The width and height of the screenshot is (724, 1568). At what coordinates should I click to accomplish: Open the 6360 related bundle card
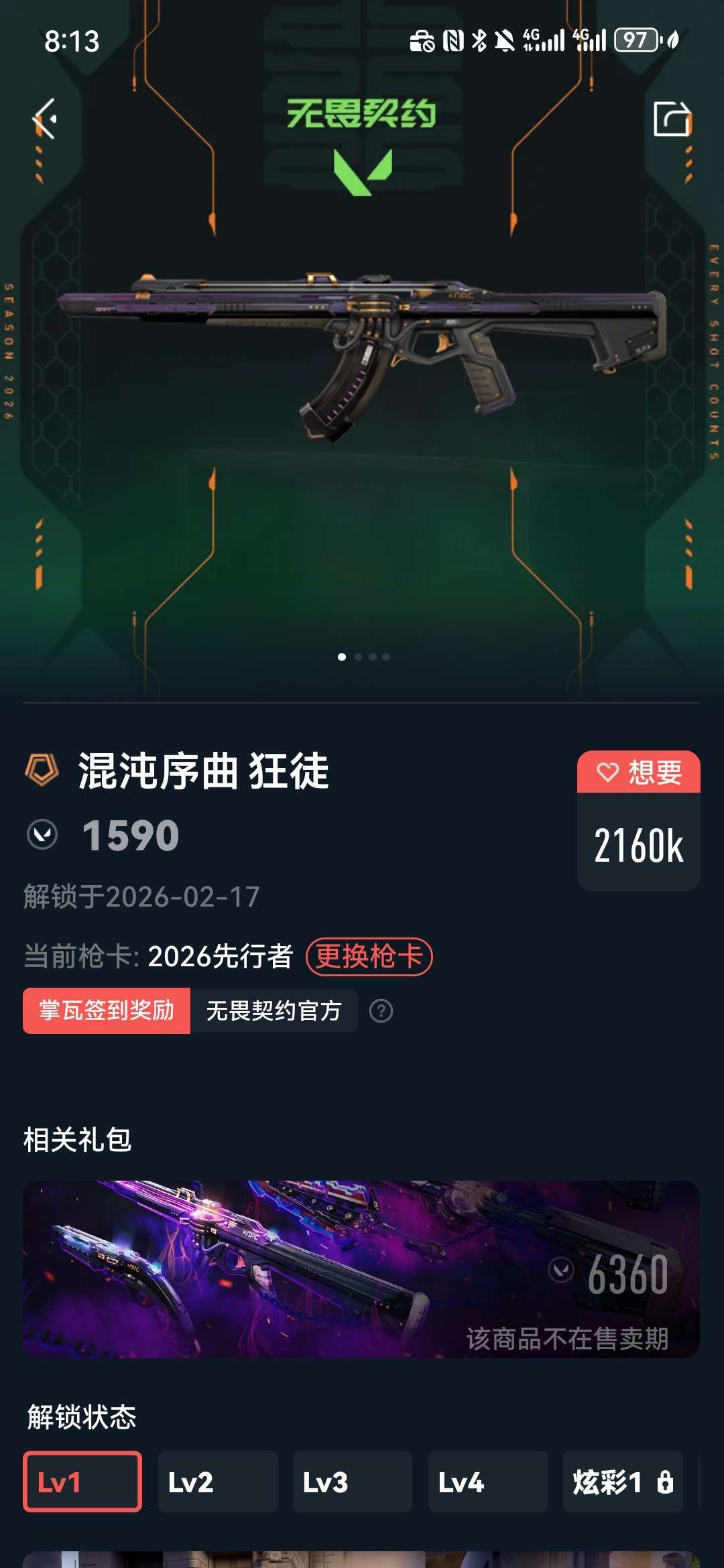[x=361, y=1269]
